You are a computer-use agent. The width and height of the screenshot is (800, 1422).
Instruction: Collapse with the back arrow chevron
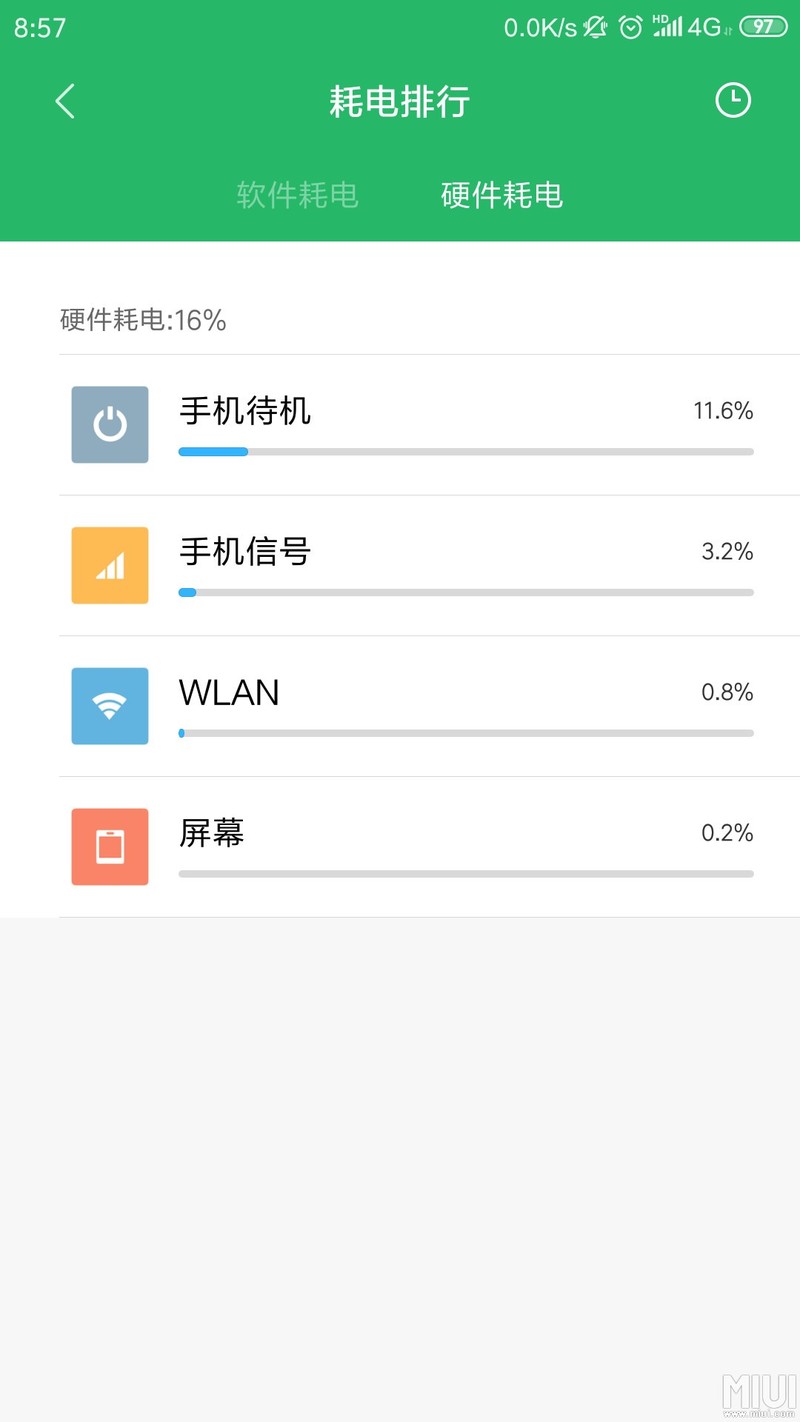point(64,101)
